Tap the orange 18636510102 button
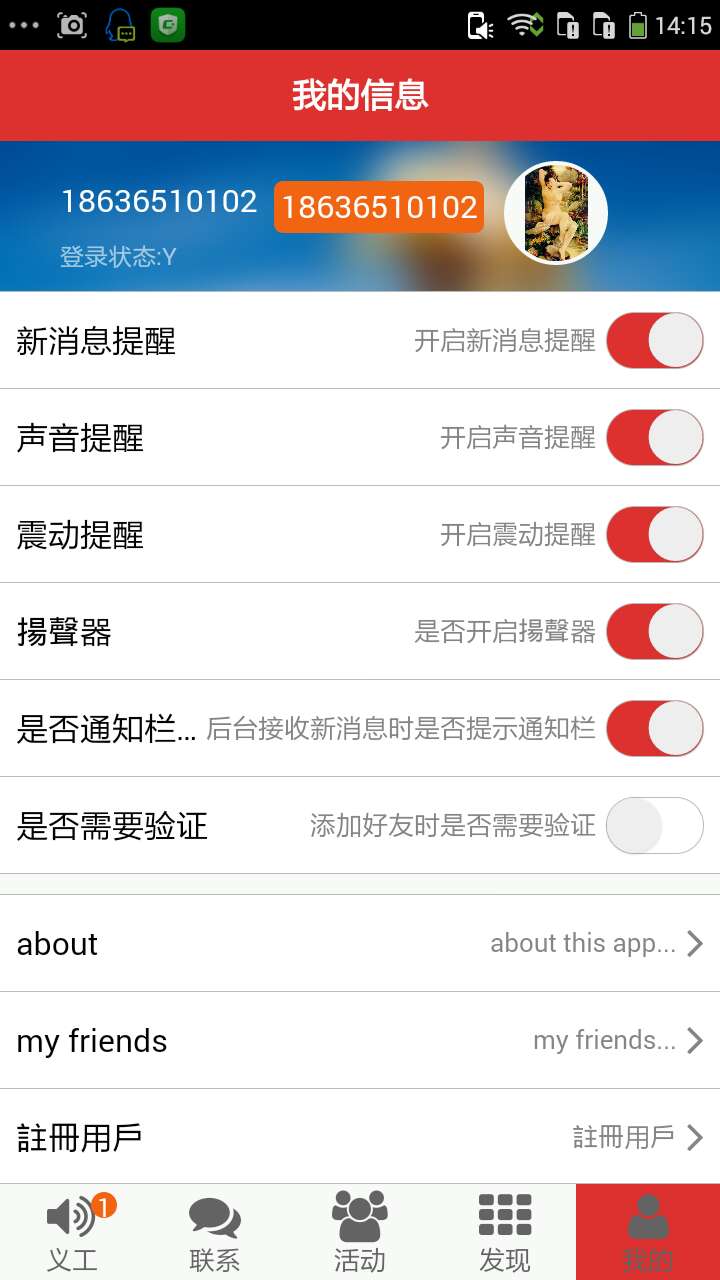Viewport: 720px width, 1280px height. coord(379,207)
